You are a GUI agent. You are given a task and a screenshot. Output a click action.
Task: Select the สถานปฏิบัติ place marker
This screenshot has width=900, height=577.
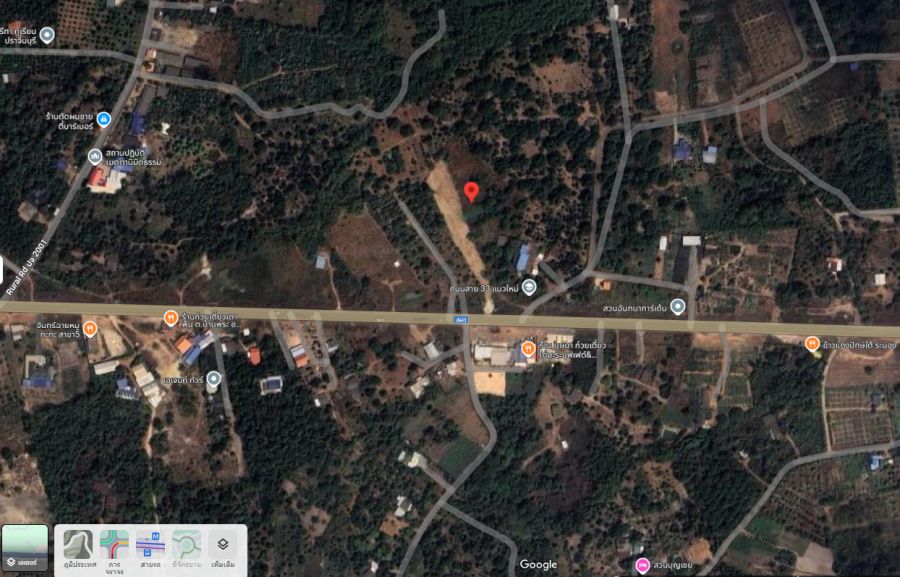tap(95, 156)
